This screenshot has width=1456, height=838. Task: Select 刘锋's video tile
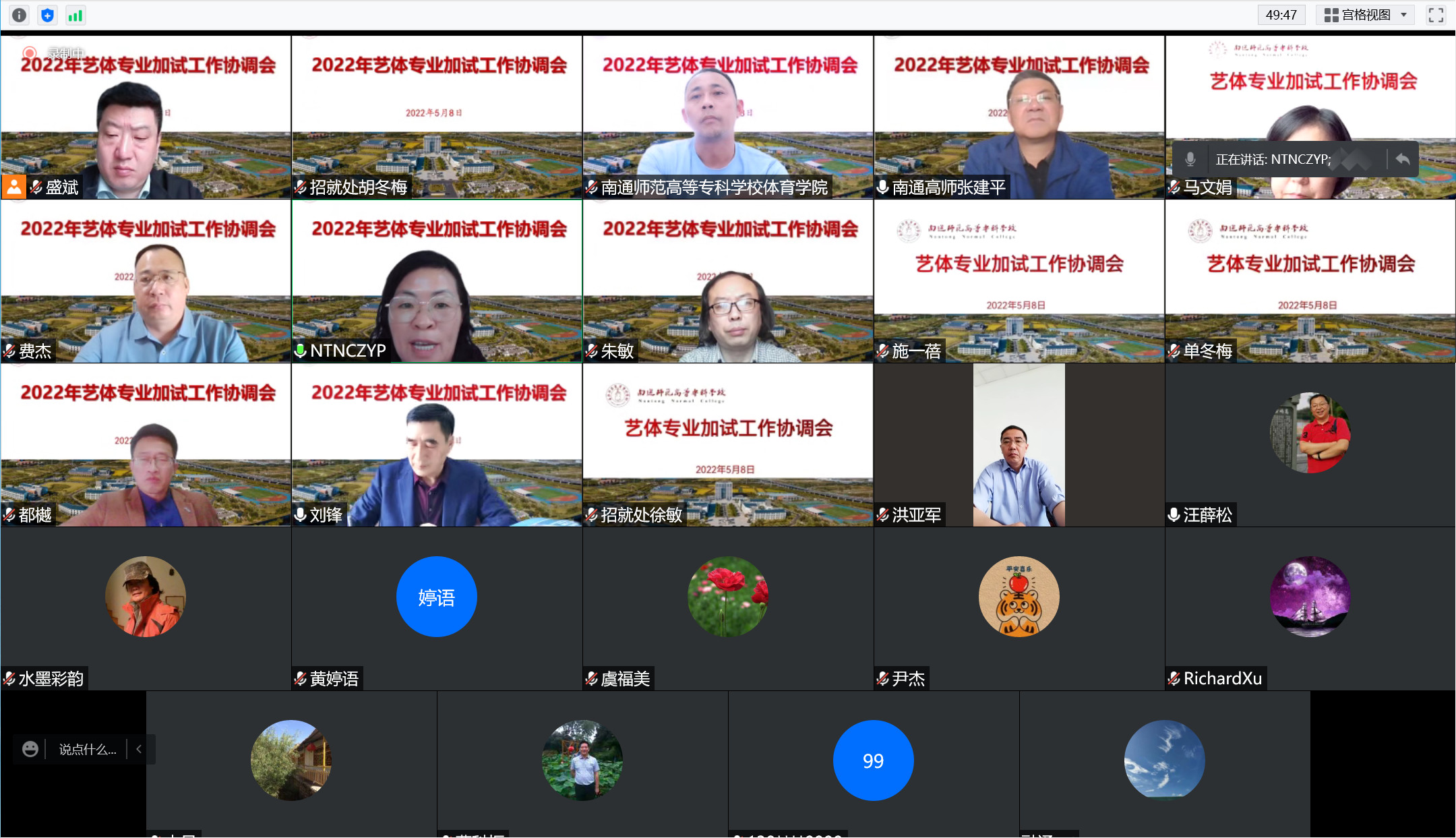coord(437,446)
